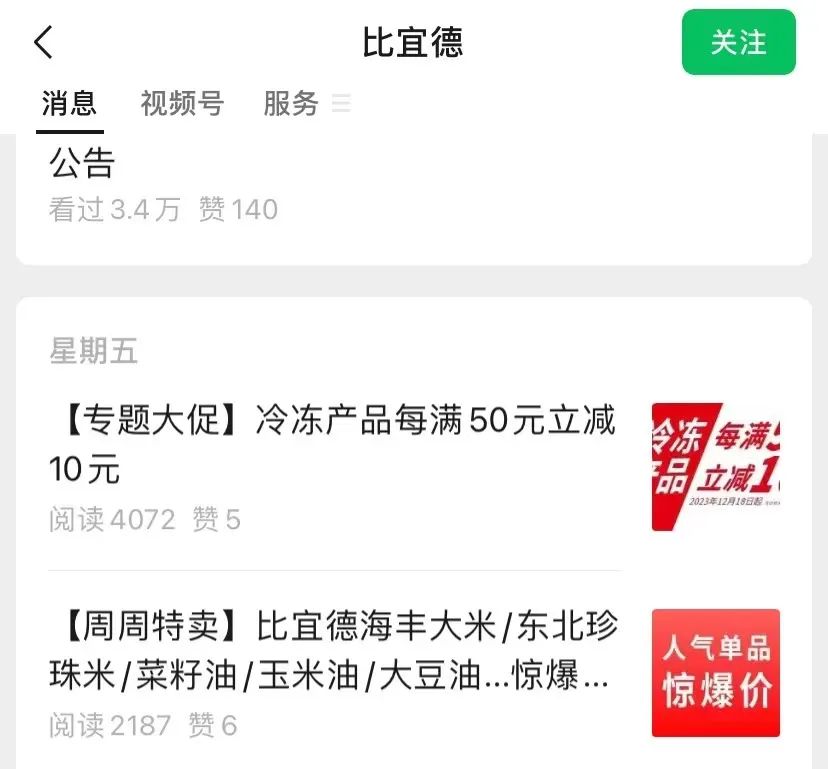
Task: Open the 【专题大促】冷冻产品 article
Action: (332, 444)
